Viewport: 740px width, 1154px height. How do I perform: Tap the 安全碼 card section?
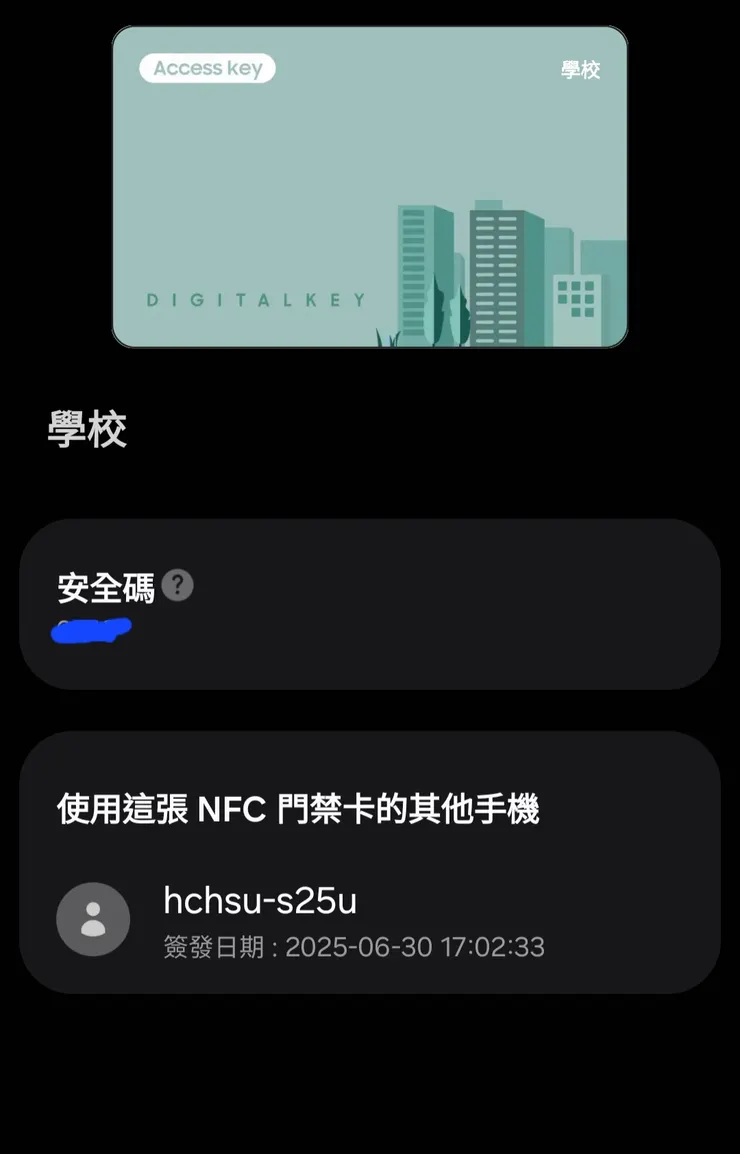tap(370, 605)
